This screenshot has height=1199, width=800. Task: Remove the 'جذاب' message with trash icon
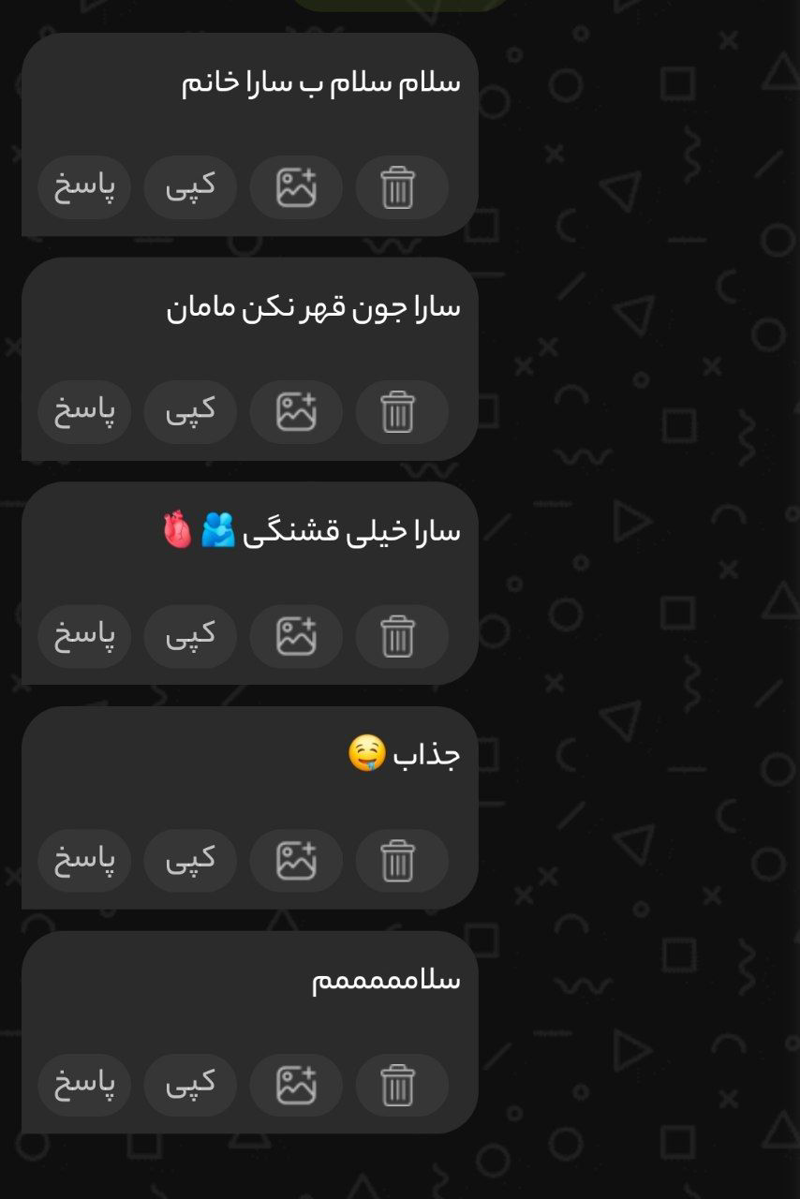pyautogui.click(x=398, y=860)
